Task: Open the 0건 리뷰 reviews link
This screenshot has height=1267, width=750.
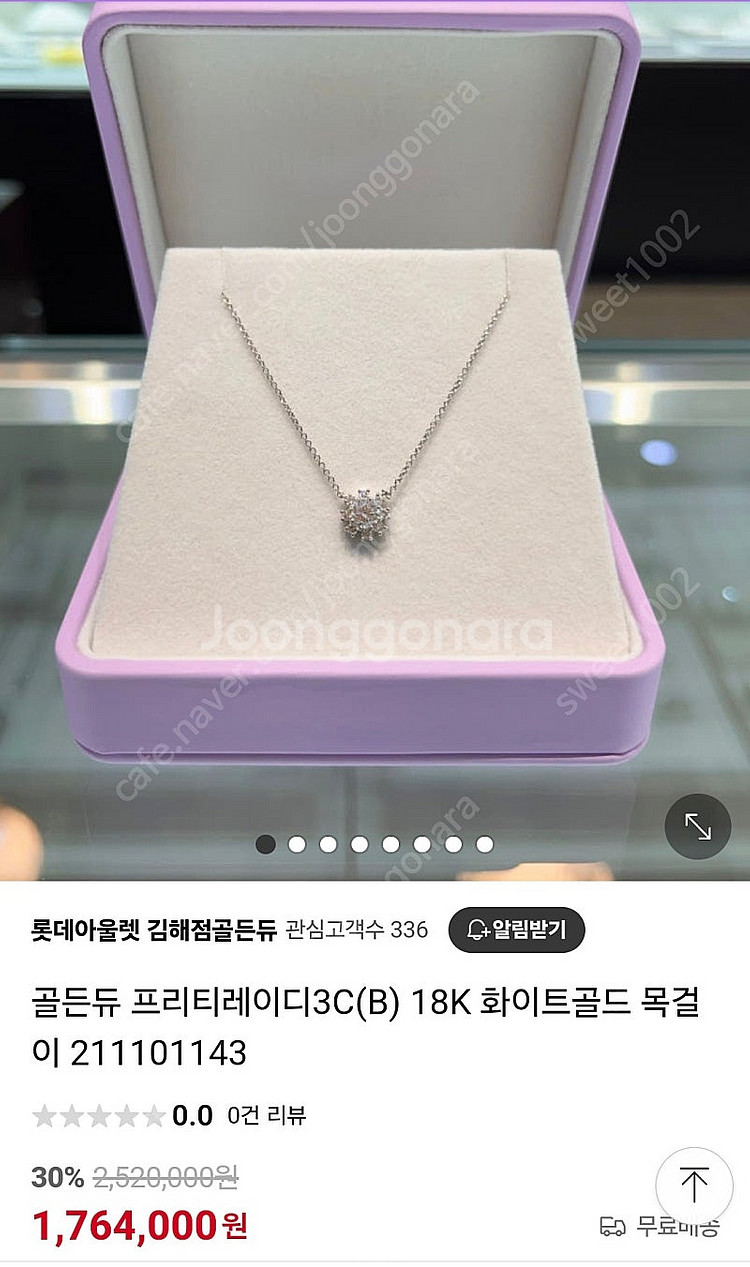Action: [x=266, y=1116]
